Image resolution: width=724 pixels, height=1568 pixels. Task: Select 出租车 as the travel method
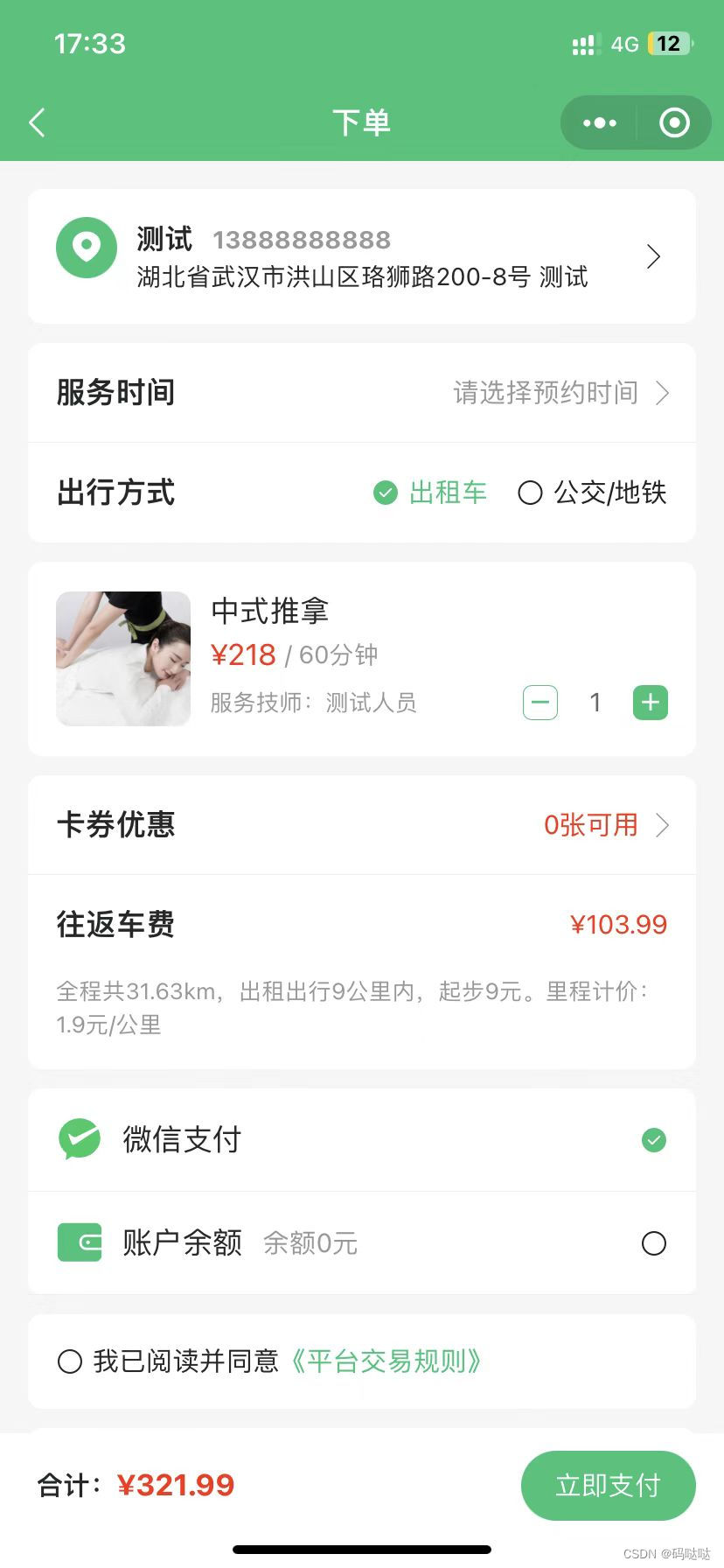[x=430, y=493]
